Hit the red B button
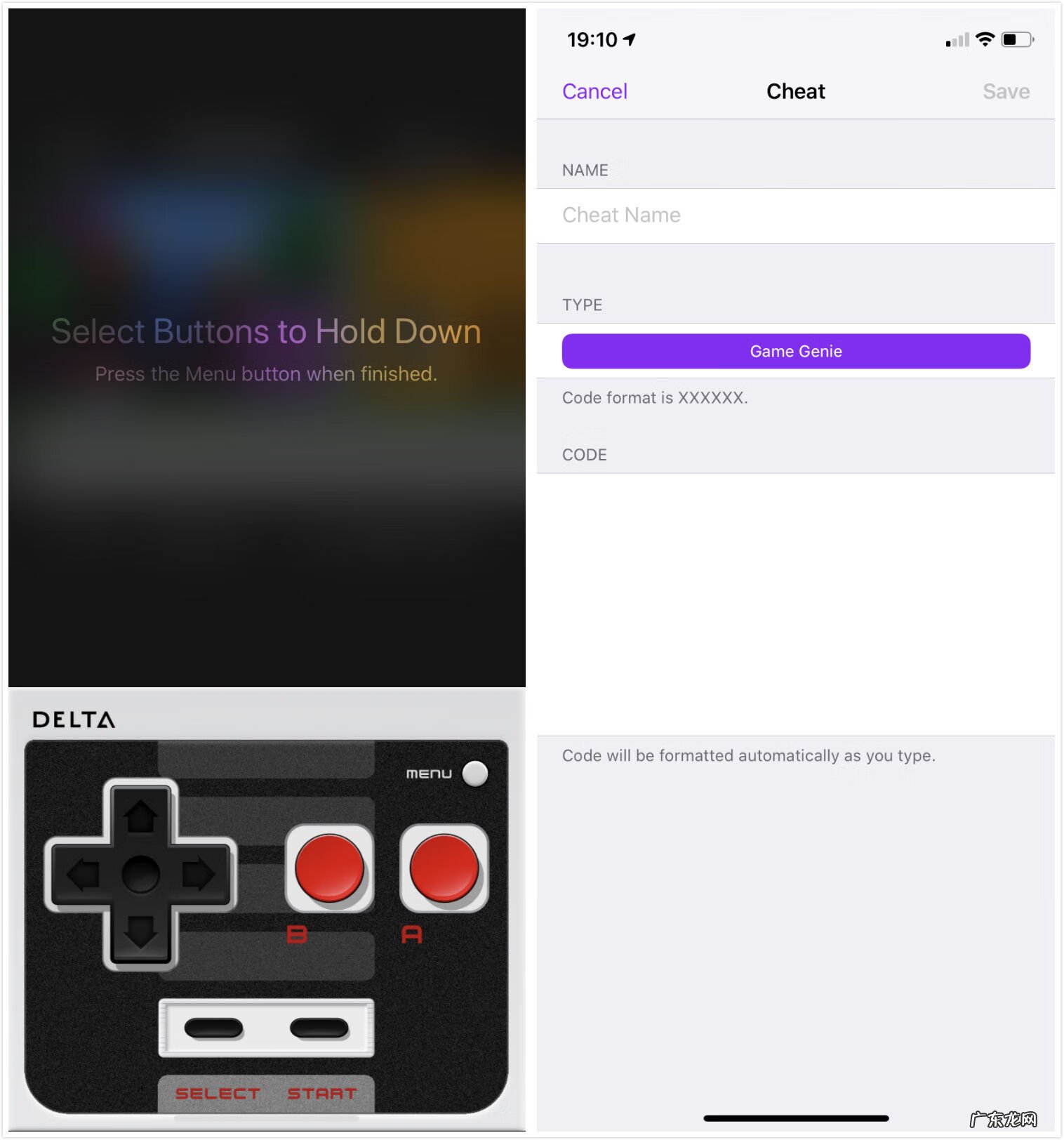Viewport: 1064px width, 1140px height. click(329, 868)
